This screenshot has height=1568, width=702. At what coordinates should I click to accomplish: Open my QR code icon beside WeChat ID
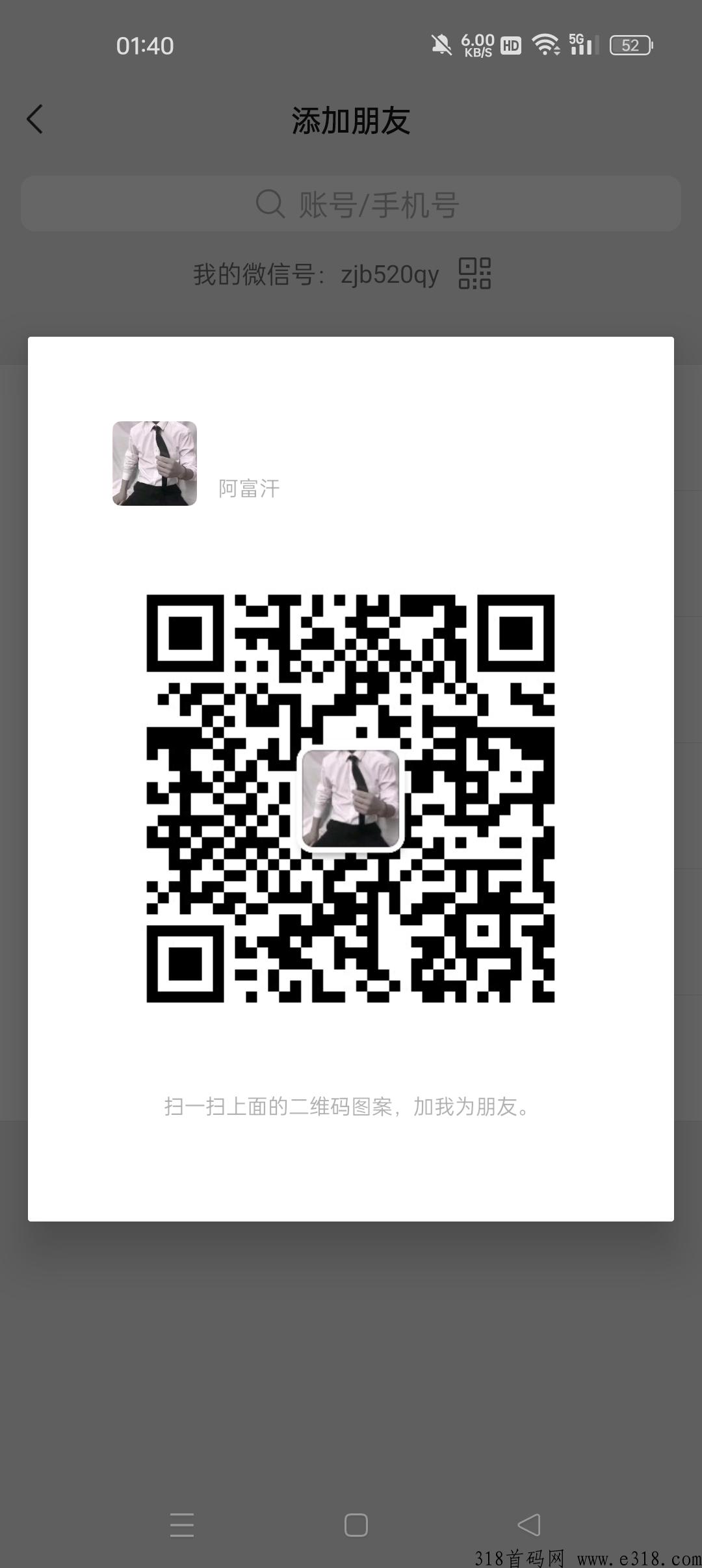474,274
